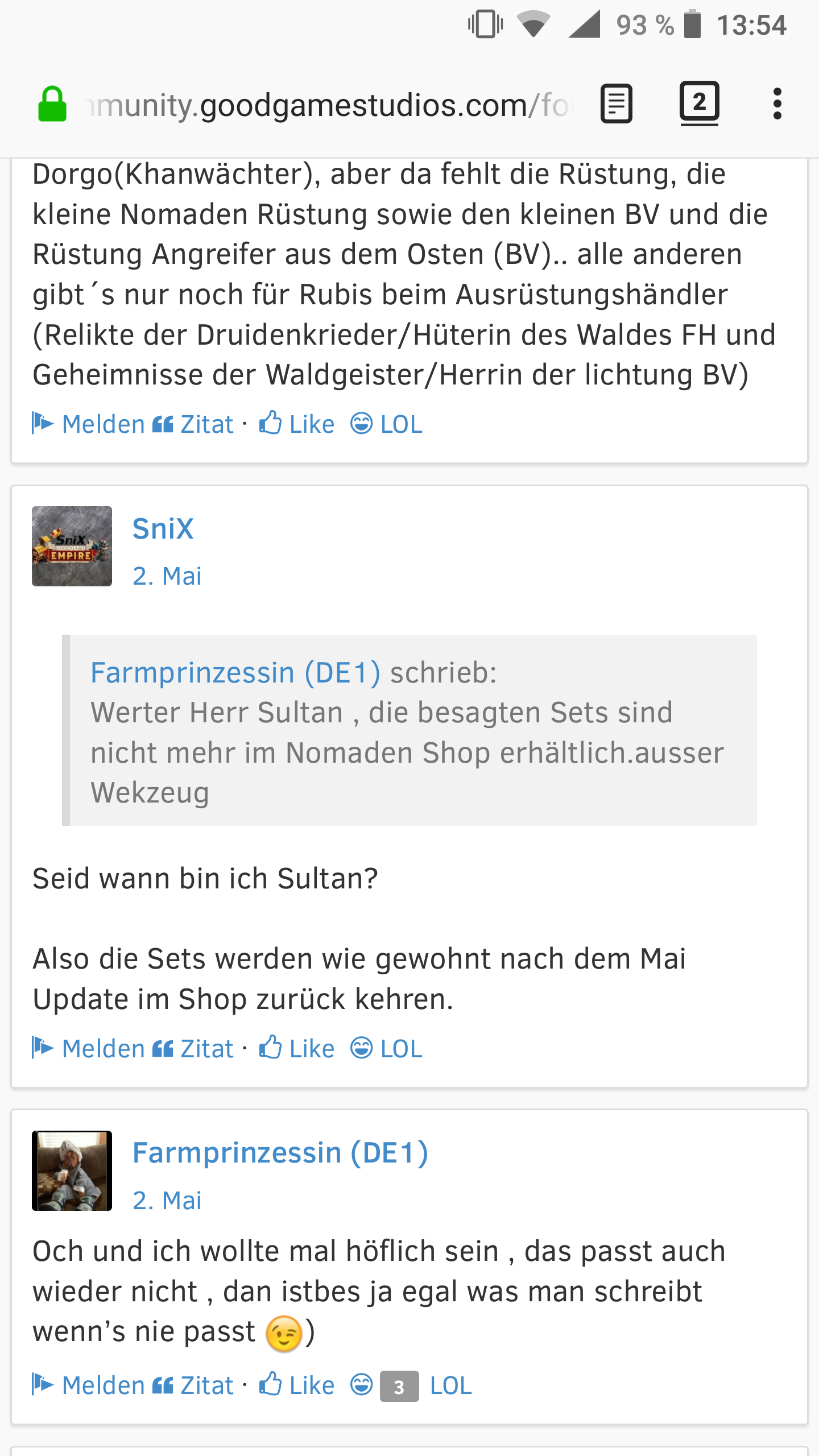The height and width of the screenshot is (1456, 819).
Task: Open SniX's profile by username
Action: [163, 529]
